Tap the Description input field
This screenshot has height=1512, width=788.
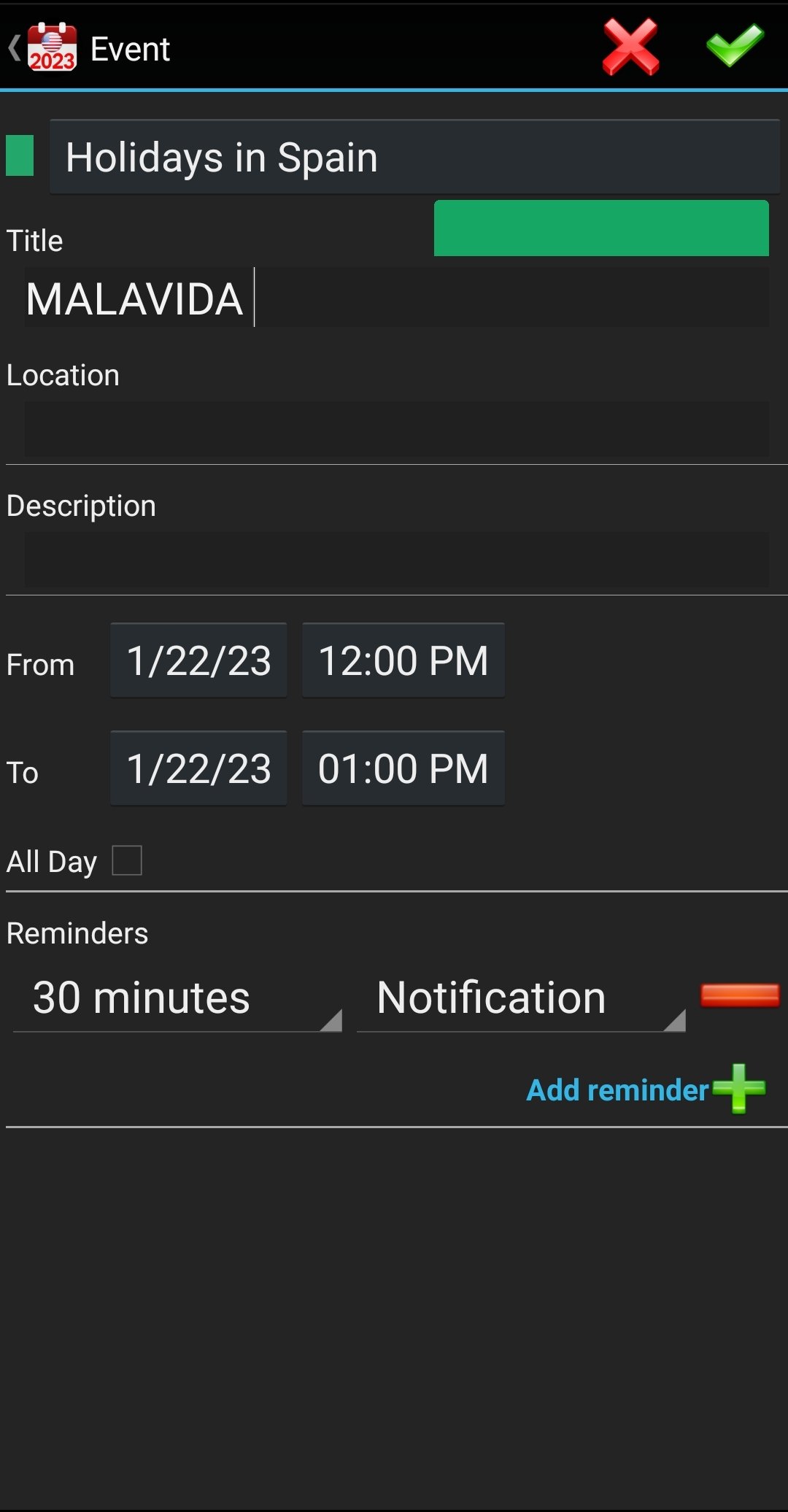397,560
